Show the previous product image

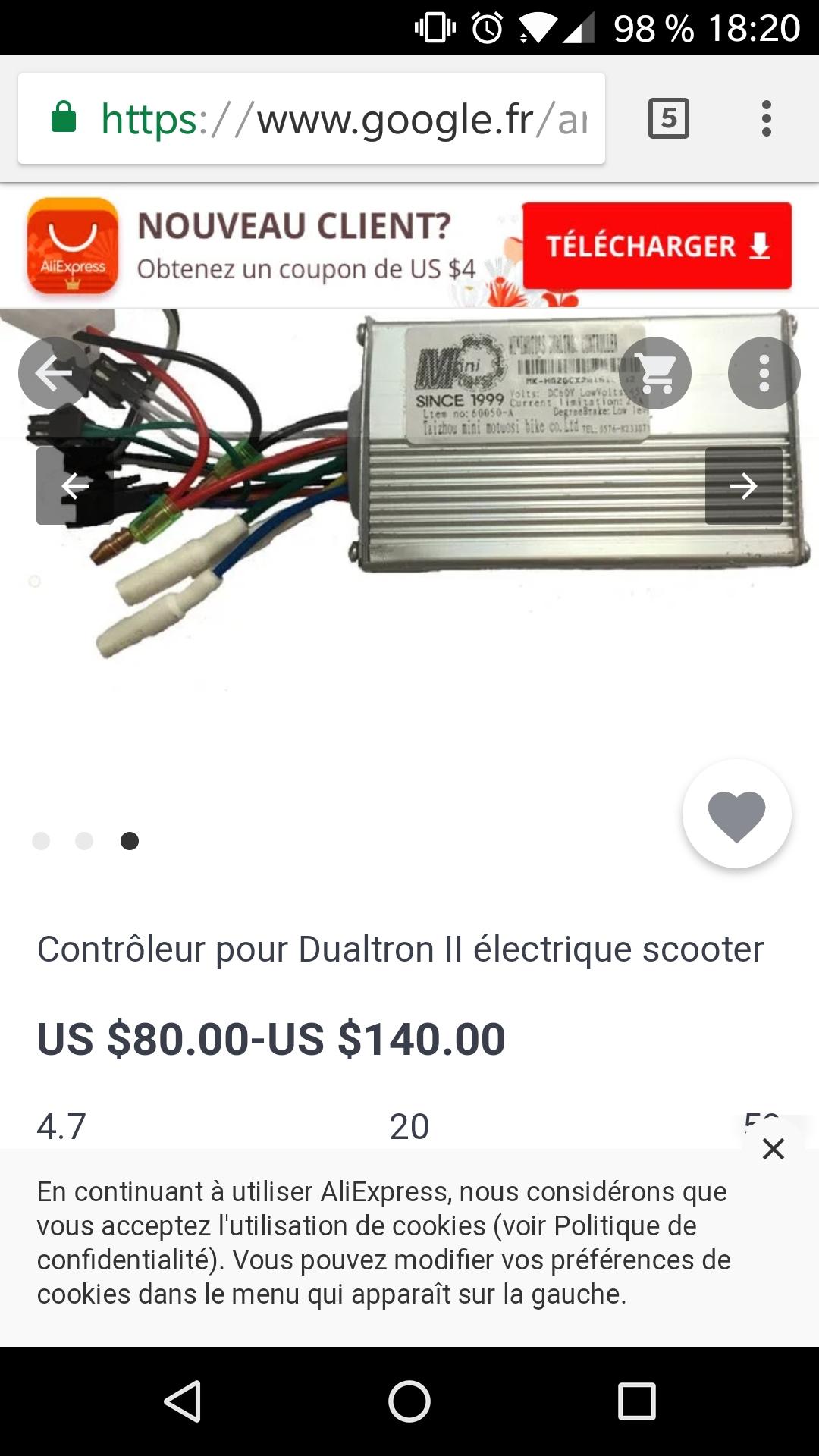pyautogui.click(x=75, y=486)
